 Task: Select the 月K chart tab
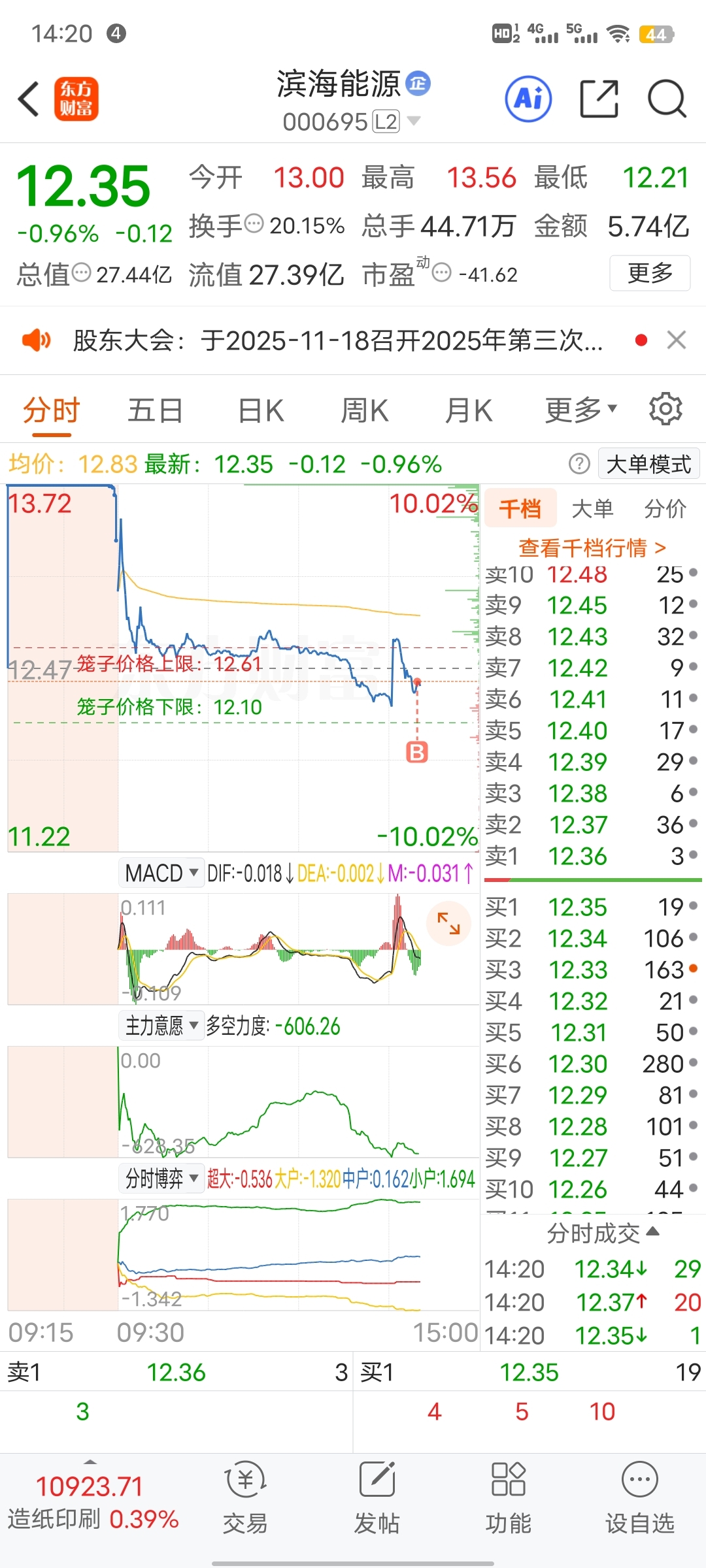468,411
